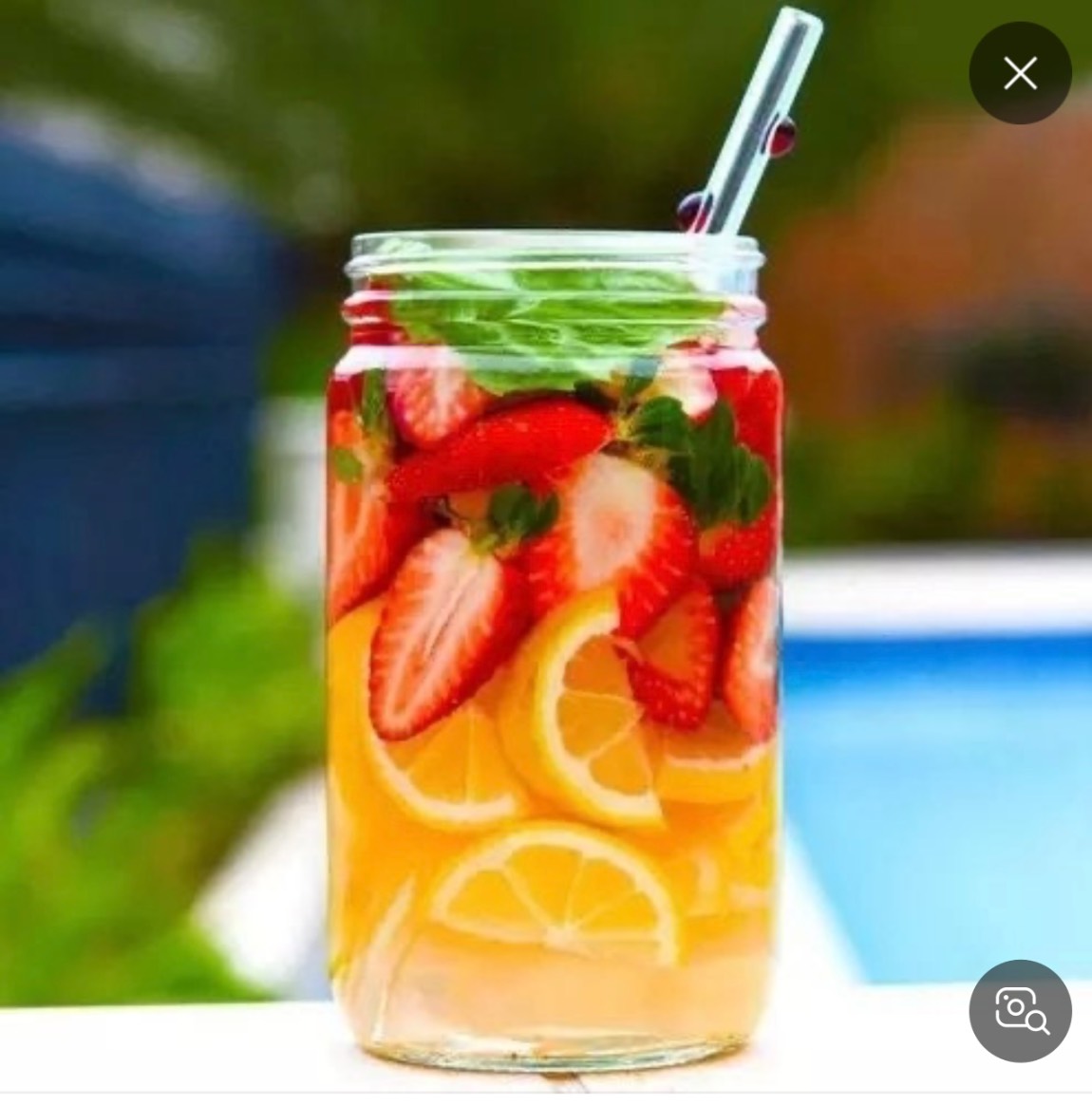Open visual image search lens

1020,1011
